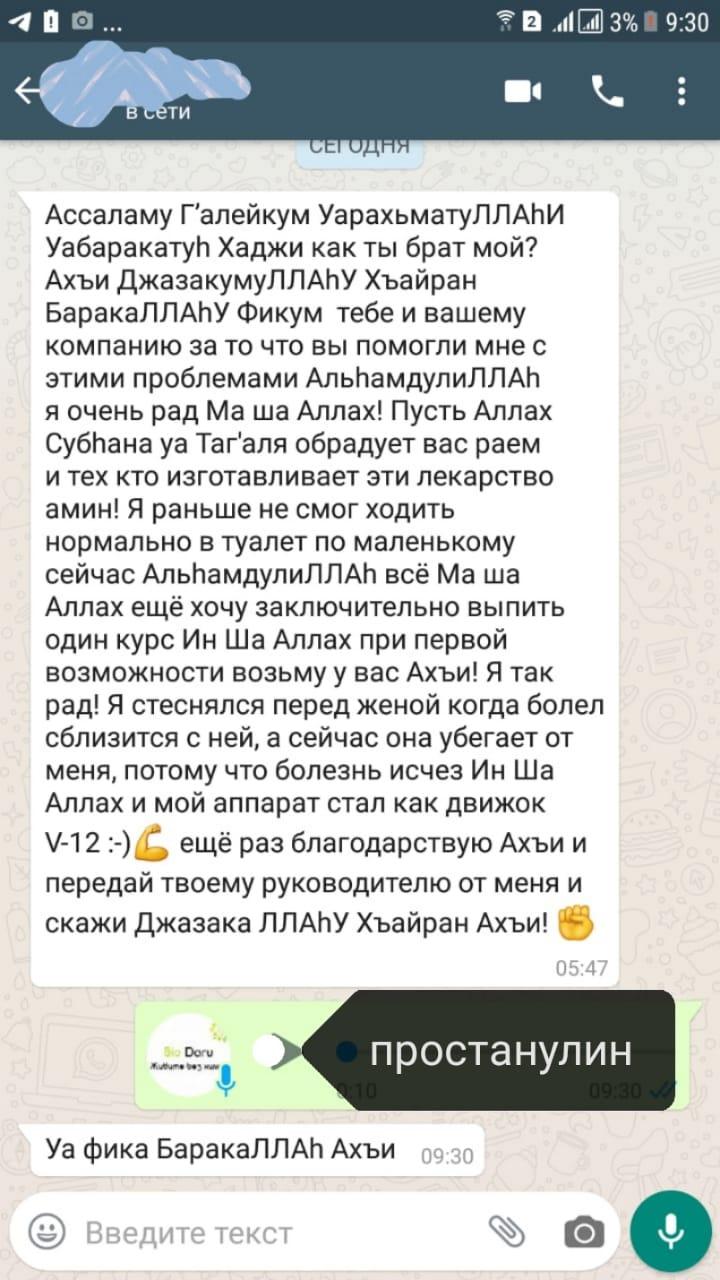Tap the green microphone record button
The width and height of the screenshot is (720, 1280).
(x=670, y=1232)
